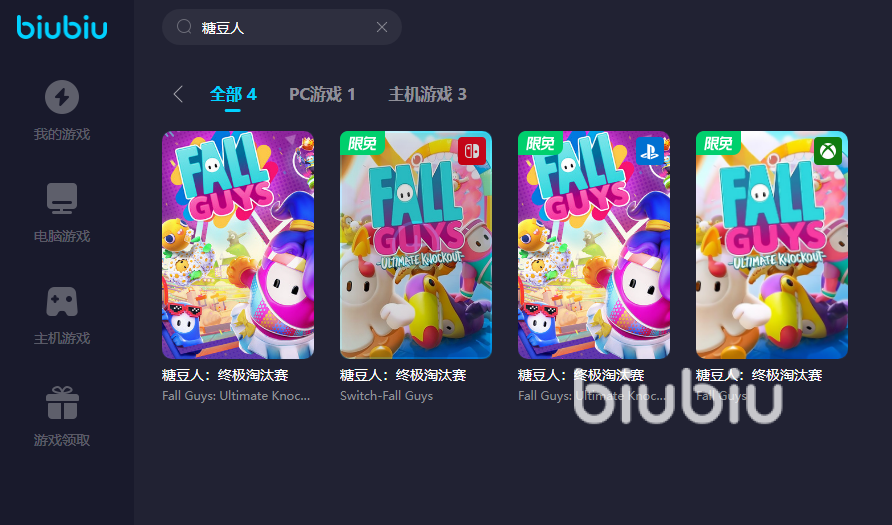Open the first Fall Guys card without platform badge
Viewport: 892px width, 525px height.
pos(238,245)
